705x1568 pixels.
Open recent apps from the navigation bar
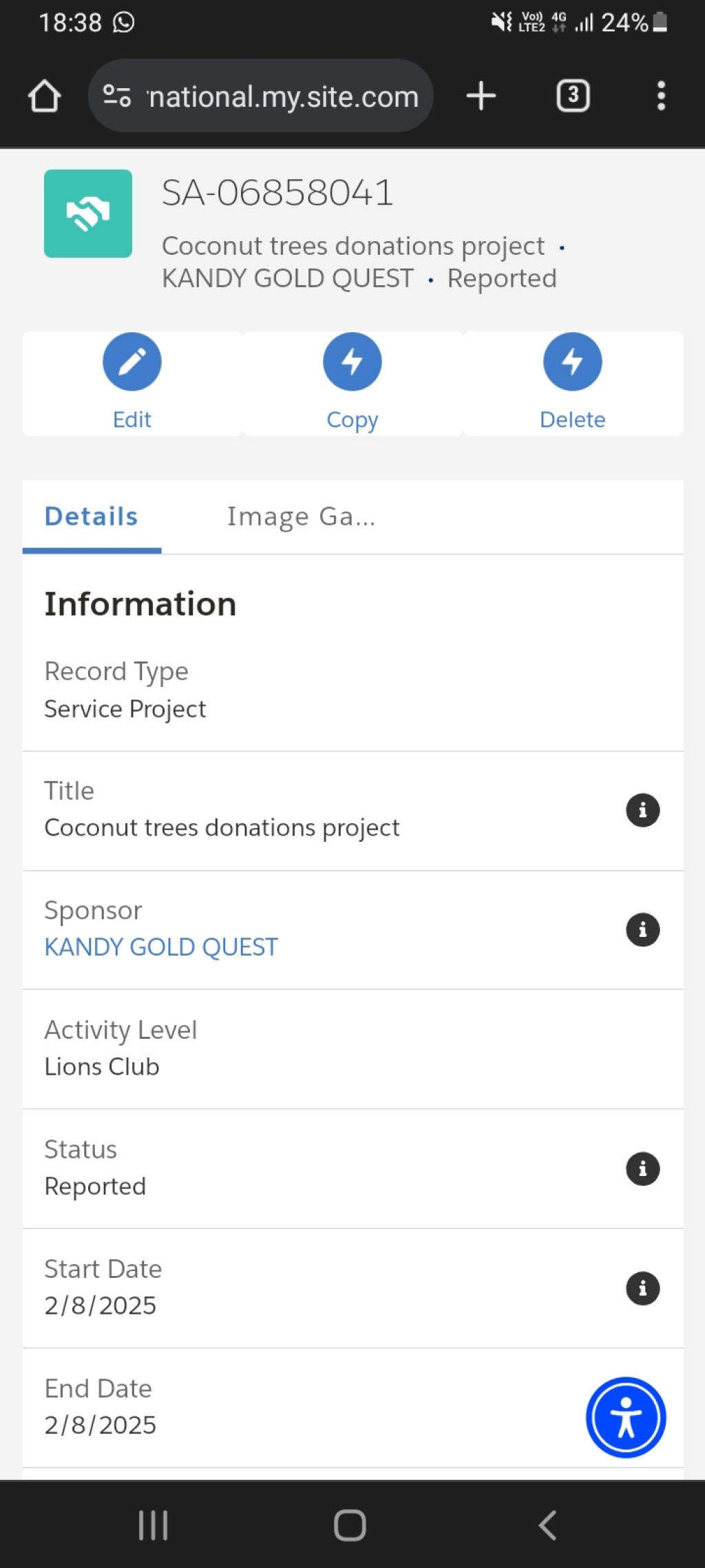pyautogui.click(x=153, y=1525)
